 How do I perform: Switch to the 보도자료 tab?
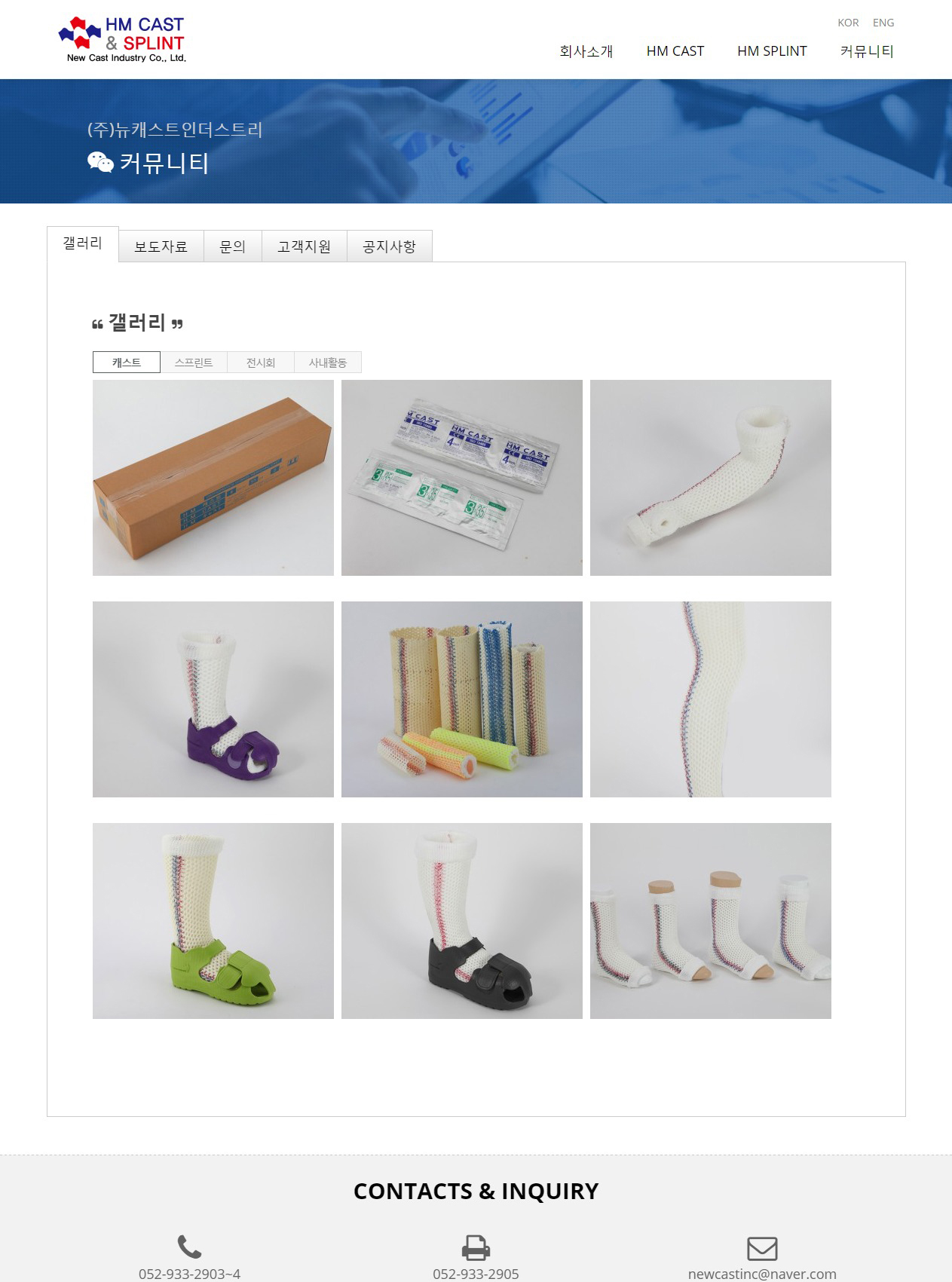[161, 246]
